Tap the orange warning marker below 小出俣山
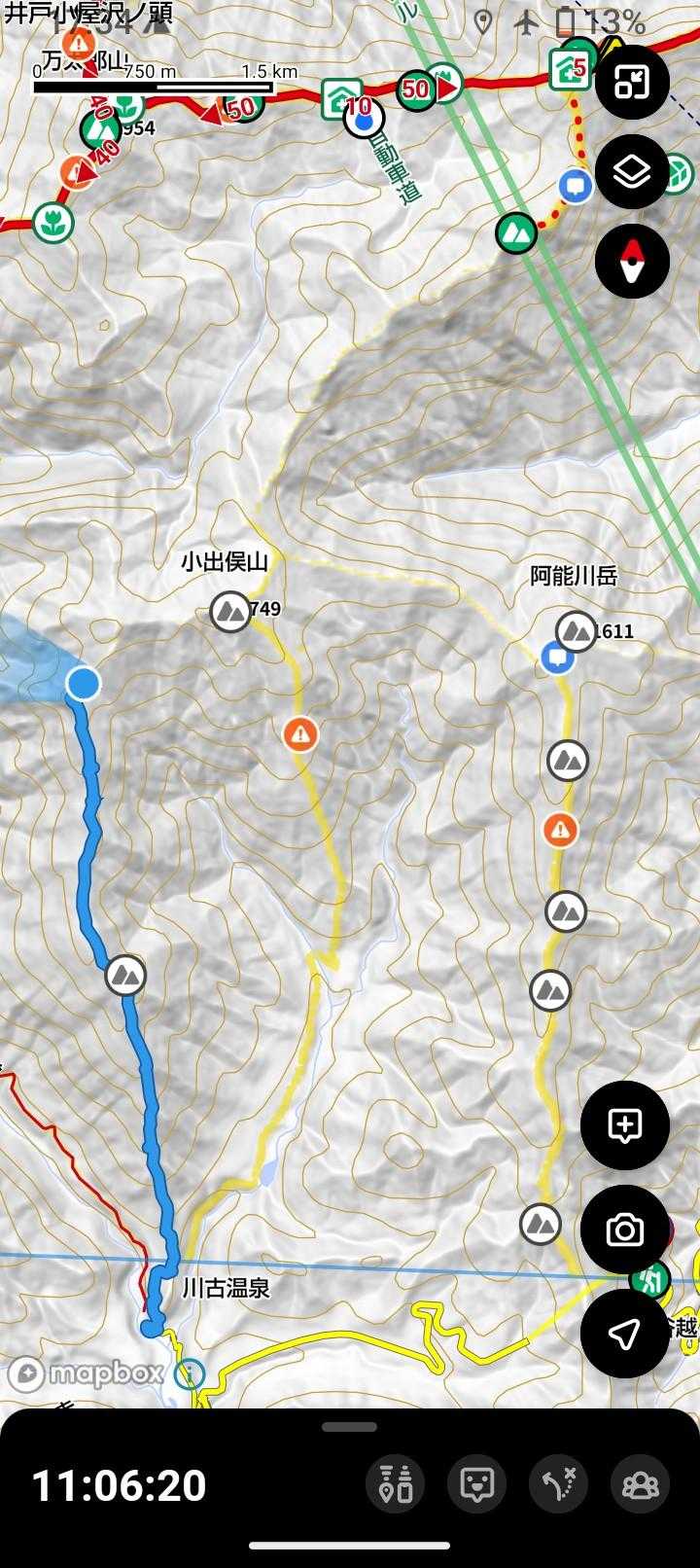Screen dimensions: 700x1568 pyautogui.click(x=301, y=733)
